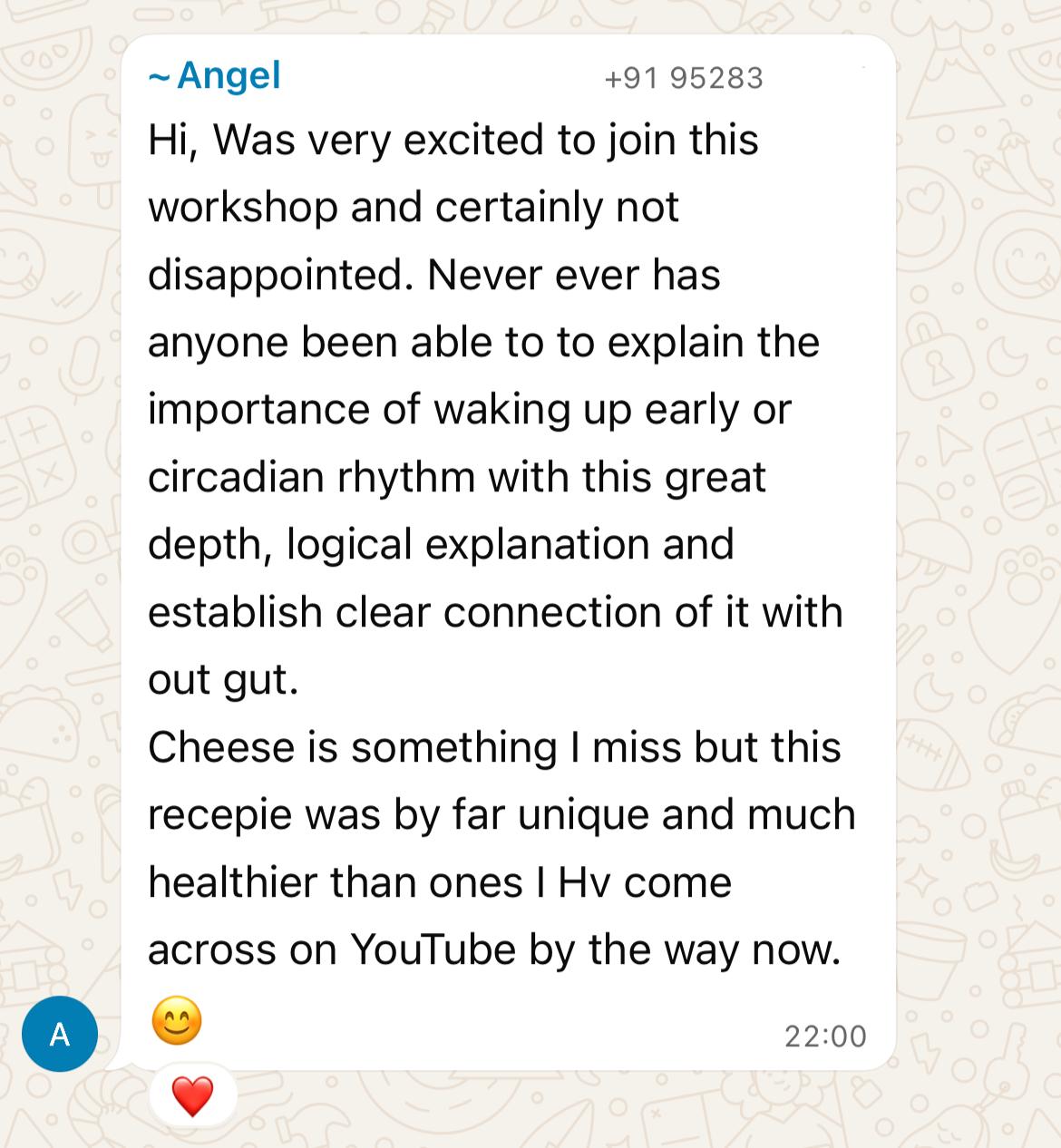Tap the sender name ~Angel

[216, 75]
